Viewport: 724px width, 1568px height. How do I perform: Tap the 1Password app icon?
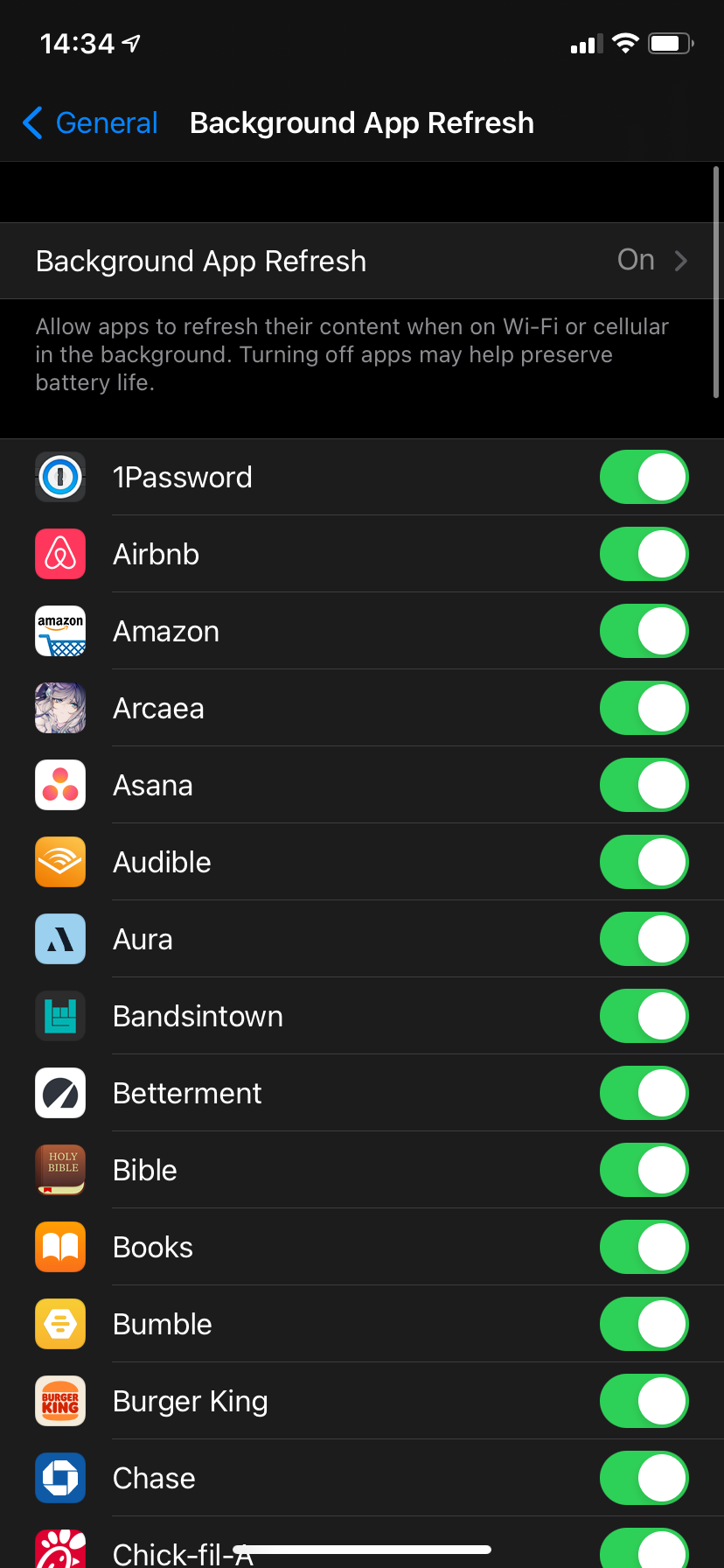(59, 477)
